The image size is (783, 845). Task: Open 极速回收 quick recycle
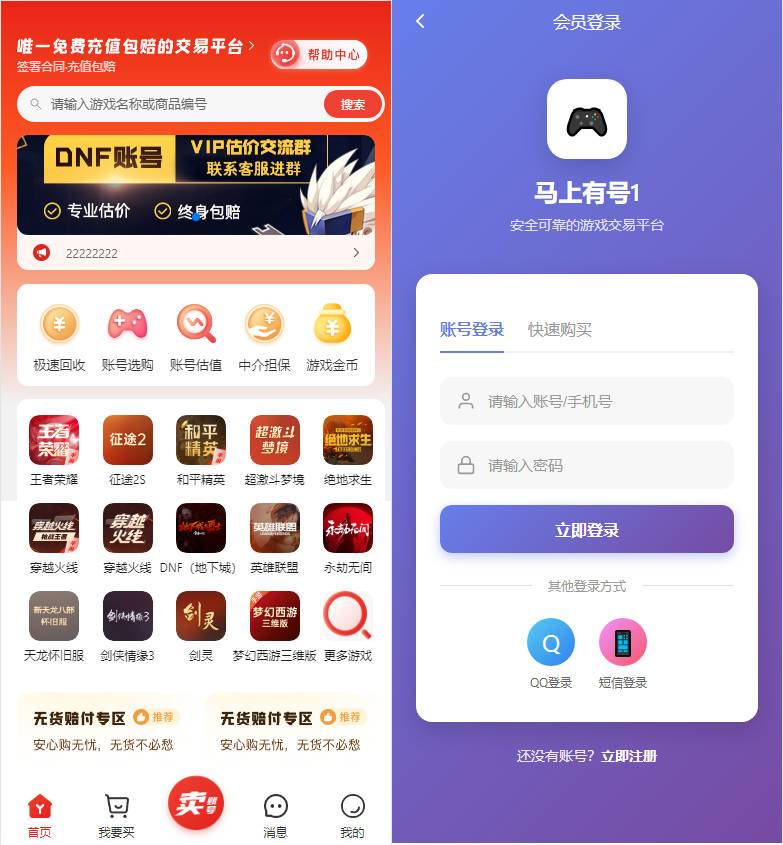[59, 337]
